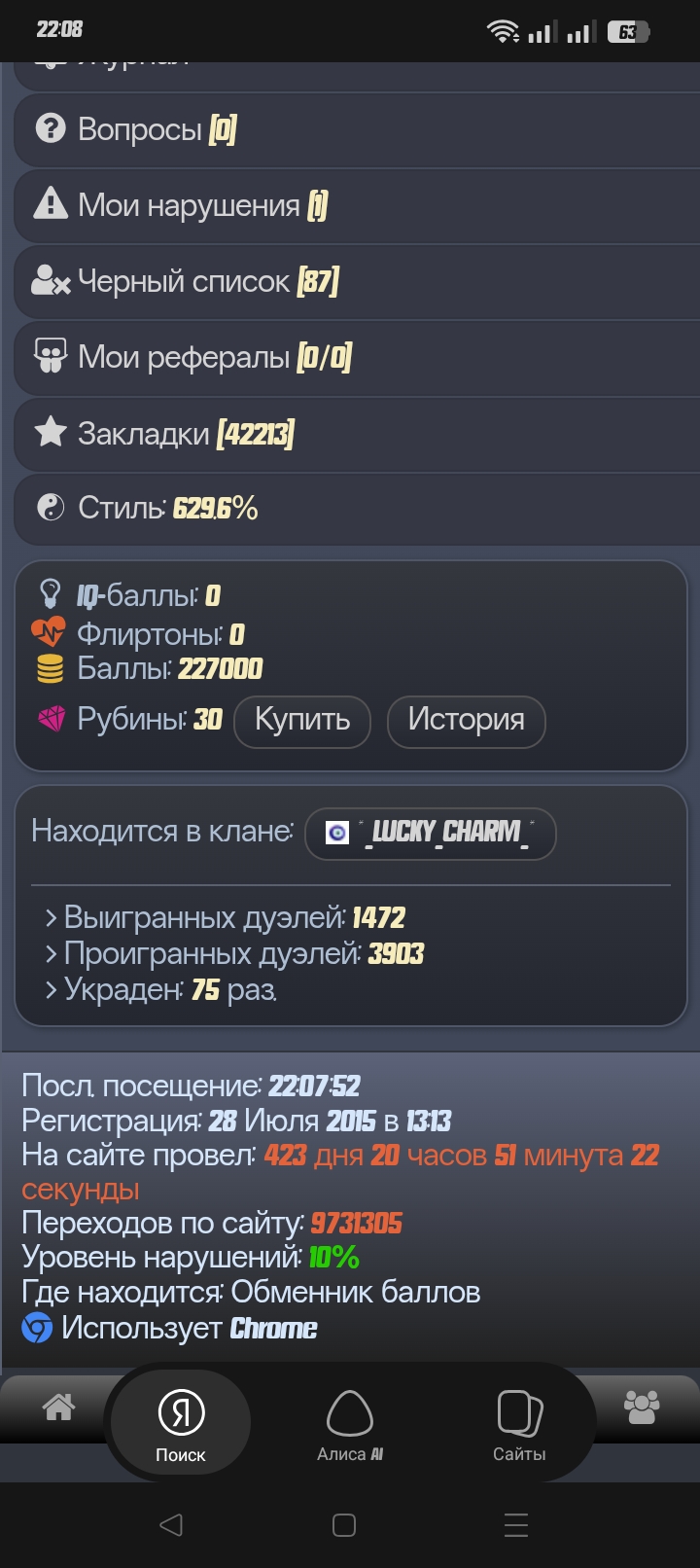Open recent apps menu

tap(516, 1524)
